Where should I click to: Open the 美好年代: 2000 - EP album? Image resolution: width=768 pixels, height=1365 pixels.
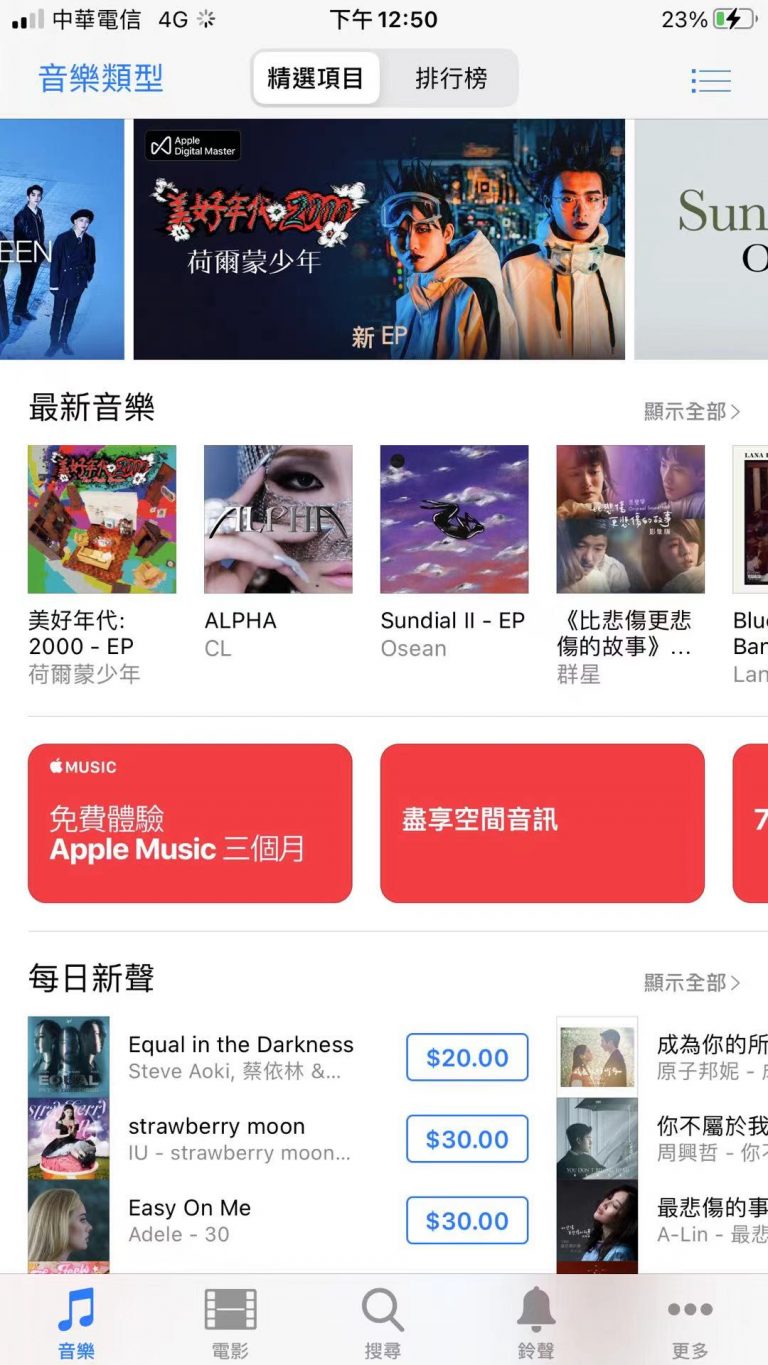(x=102, y=519)
